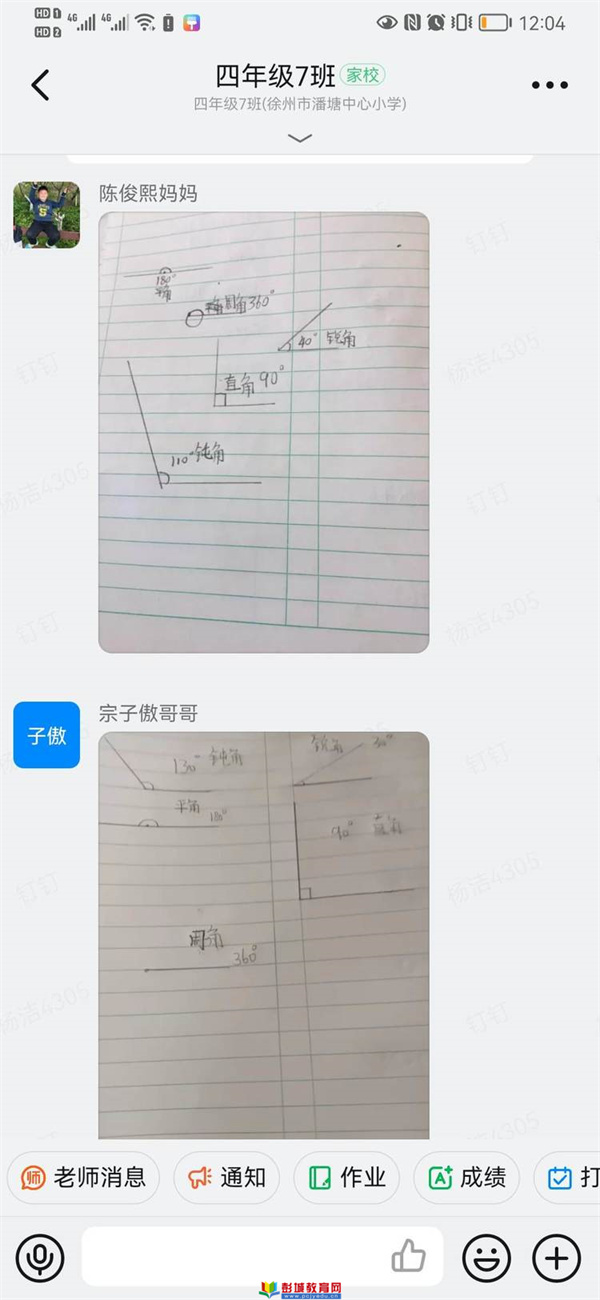Tap the 子傲 avatar
Screen dimensions: 600x1300
tap(46, 735)
